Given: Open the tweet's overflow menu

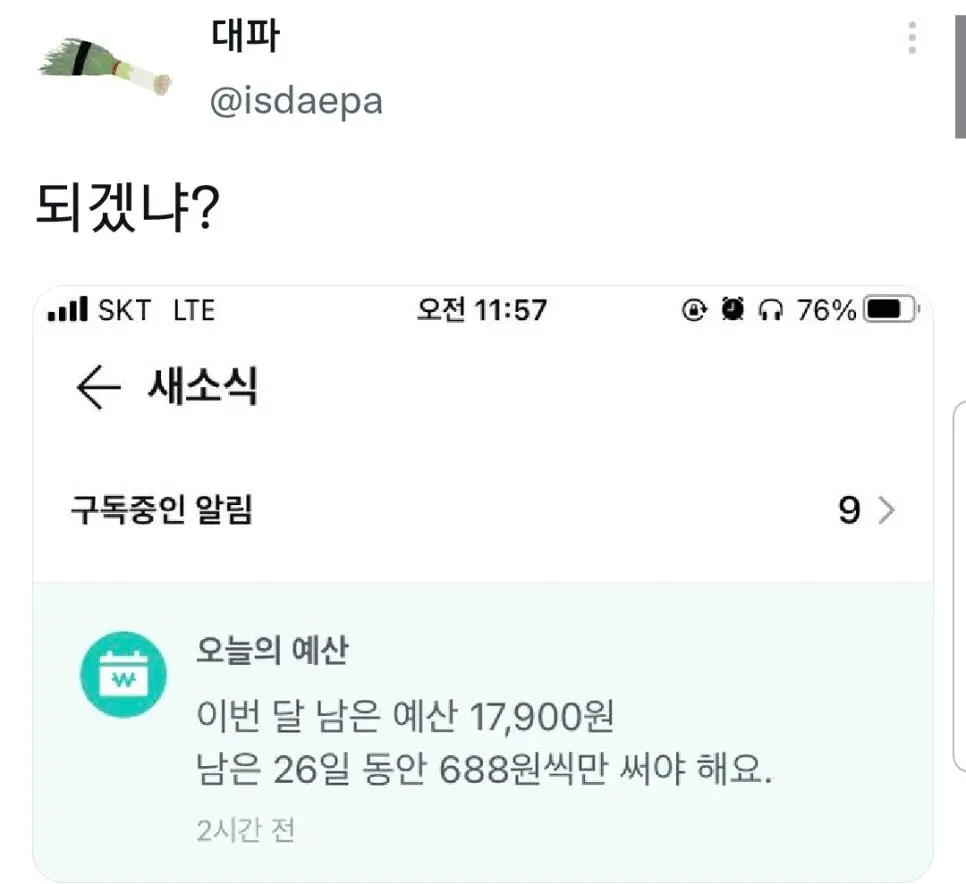Looking at the screenshot, I should [x=911, y=38].
